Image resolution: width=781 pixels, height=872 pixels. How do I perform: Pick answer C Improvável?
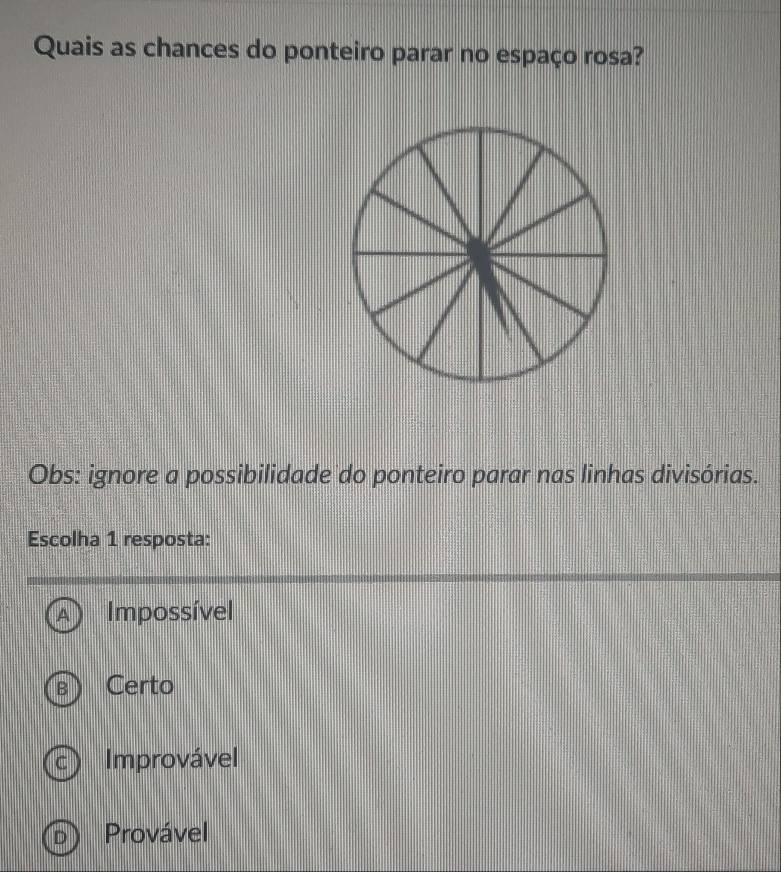coord(63,761)
